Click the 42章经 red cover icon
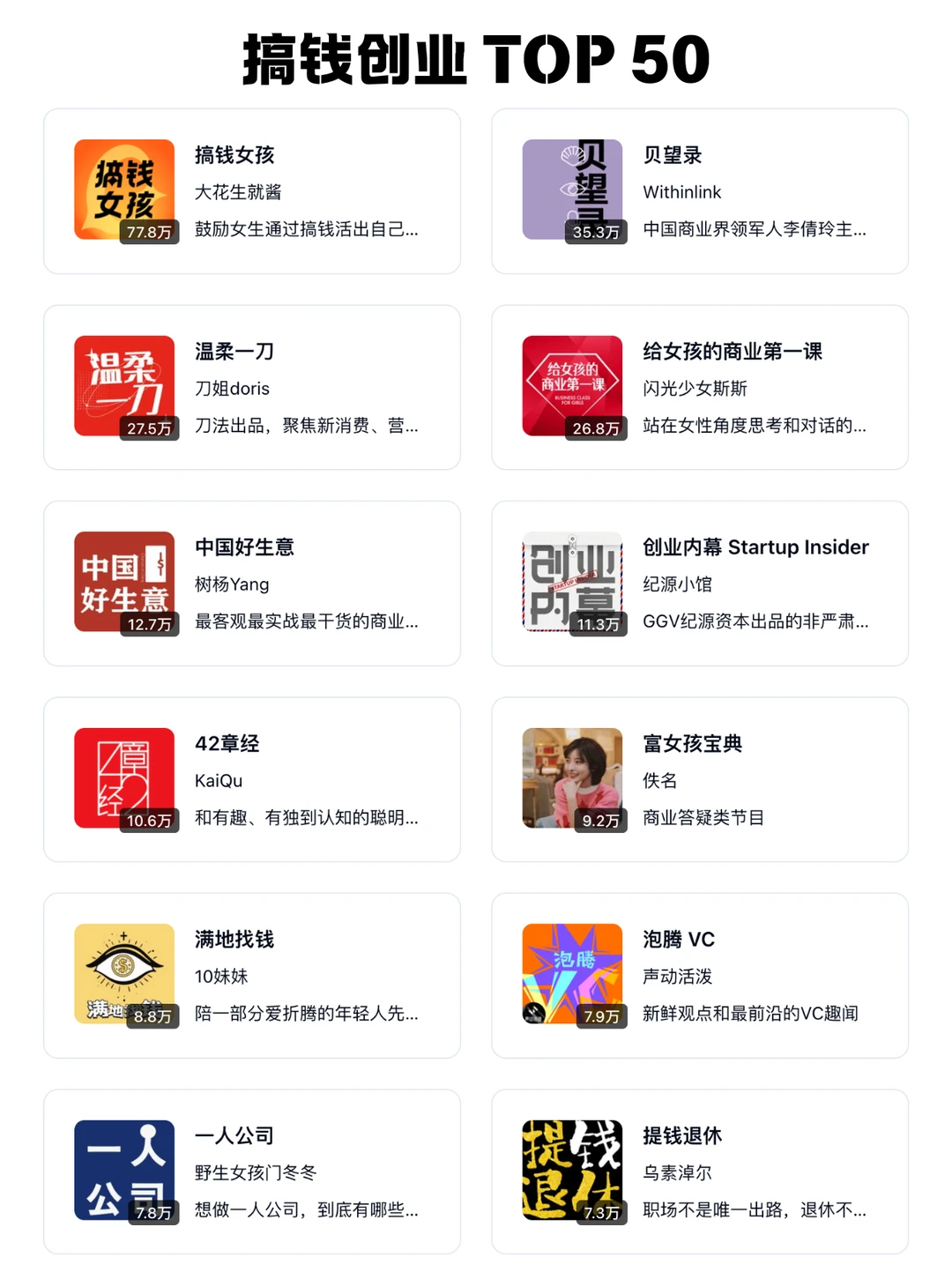The image size is (952, 1272). [124, 777]
